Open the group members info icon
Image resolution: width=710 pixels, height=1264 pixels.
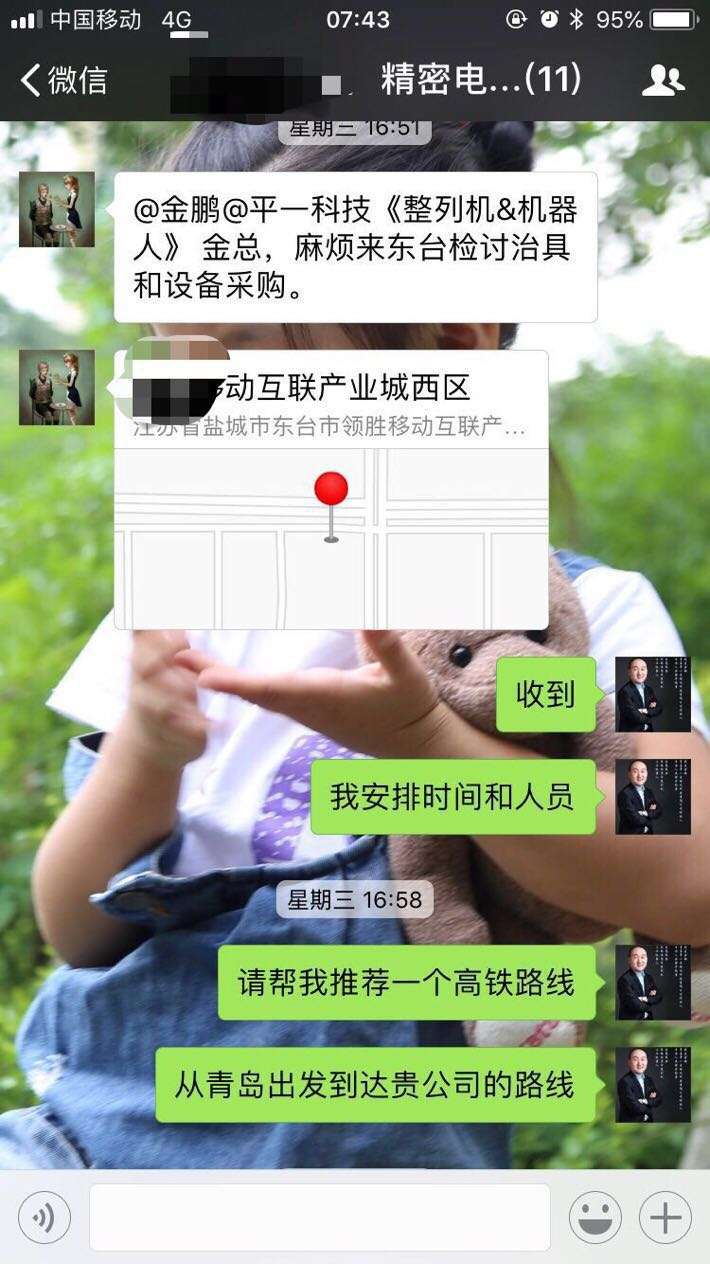(663, 80)
